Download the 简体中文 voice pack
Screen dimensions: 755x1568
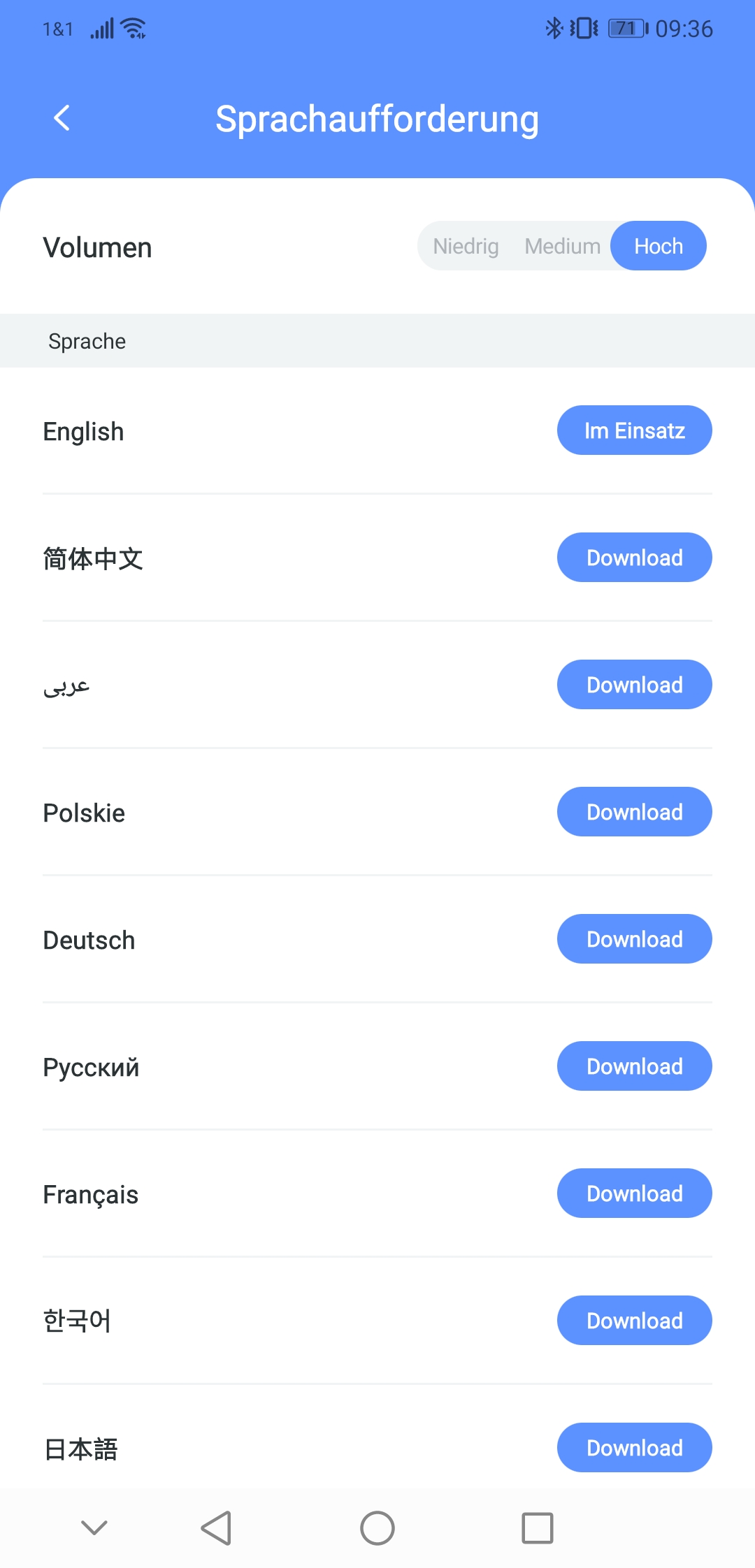(x=634, y=558)
